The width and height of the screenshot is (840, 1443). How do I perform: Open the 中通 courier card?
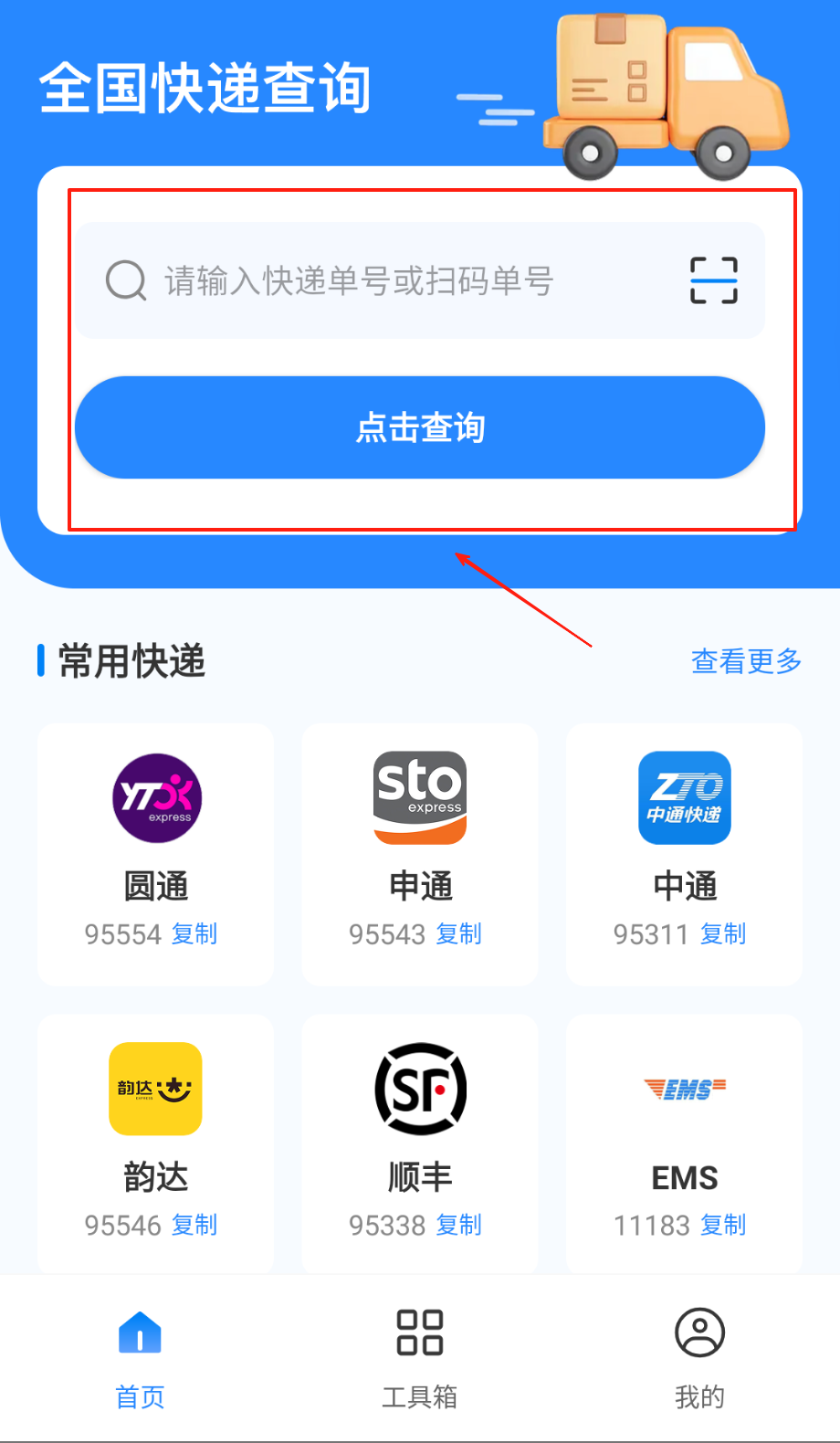(x=684, y=822)
